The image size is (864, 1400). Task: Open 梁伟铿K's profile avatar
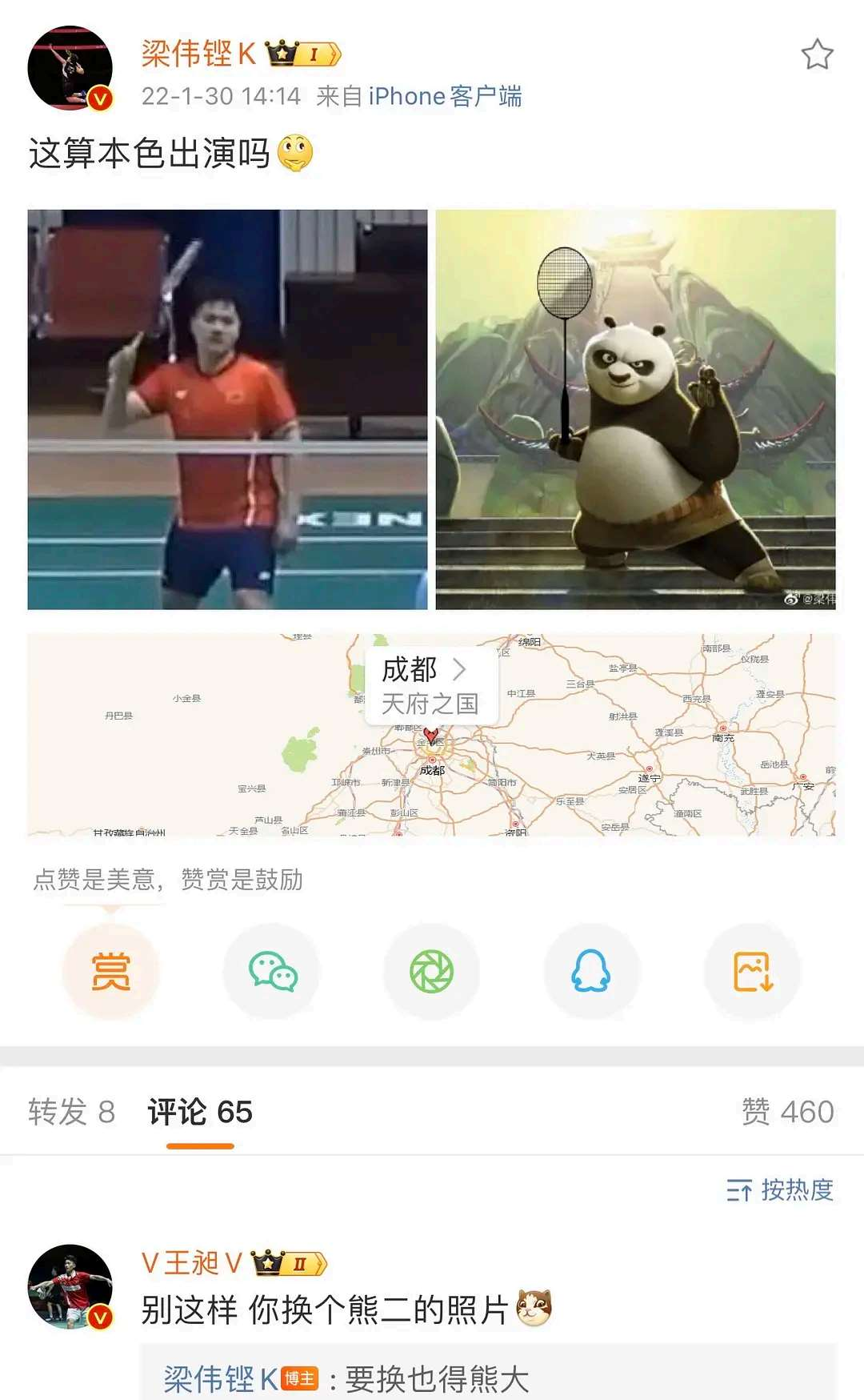(x=70, y=68)
